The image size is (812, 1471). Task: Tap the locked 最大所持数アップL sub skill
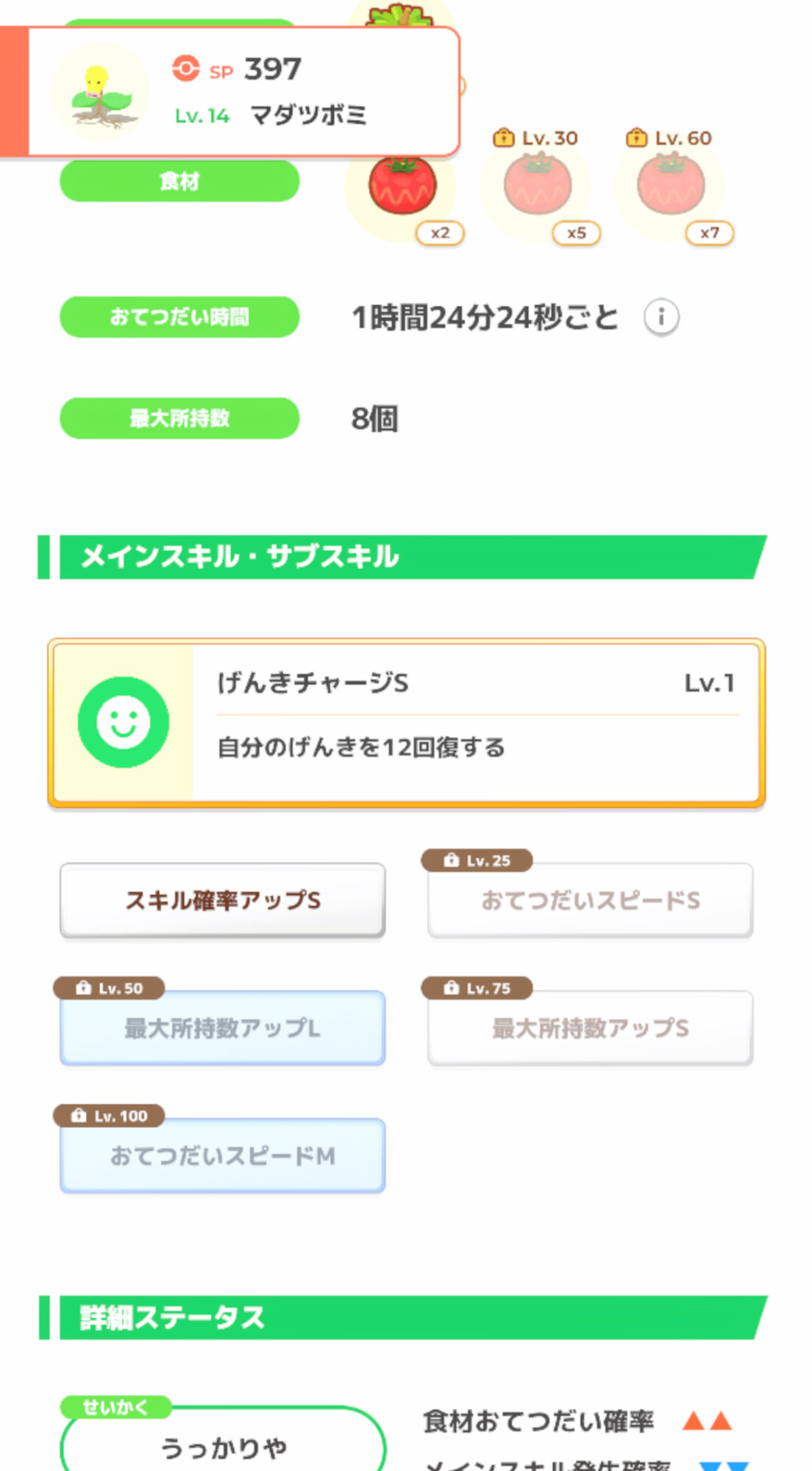[x=223, y=1028]
